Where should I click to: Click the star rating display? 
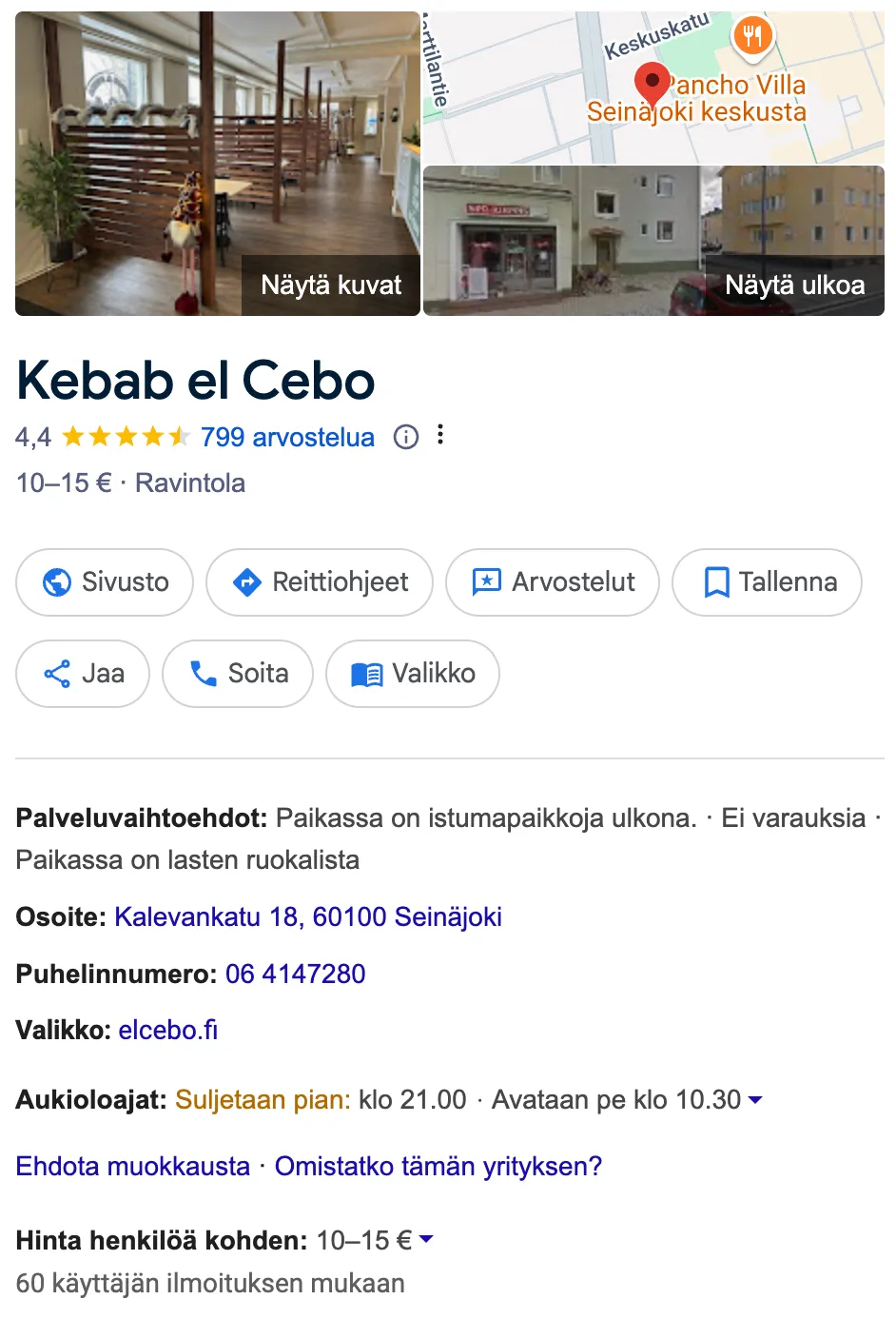(x=122, y=436)
